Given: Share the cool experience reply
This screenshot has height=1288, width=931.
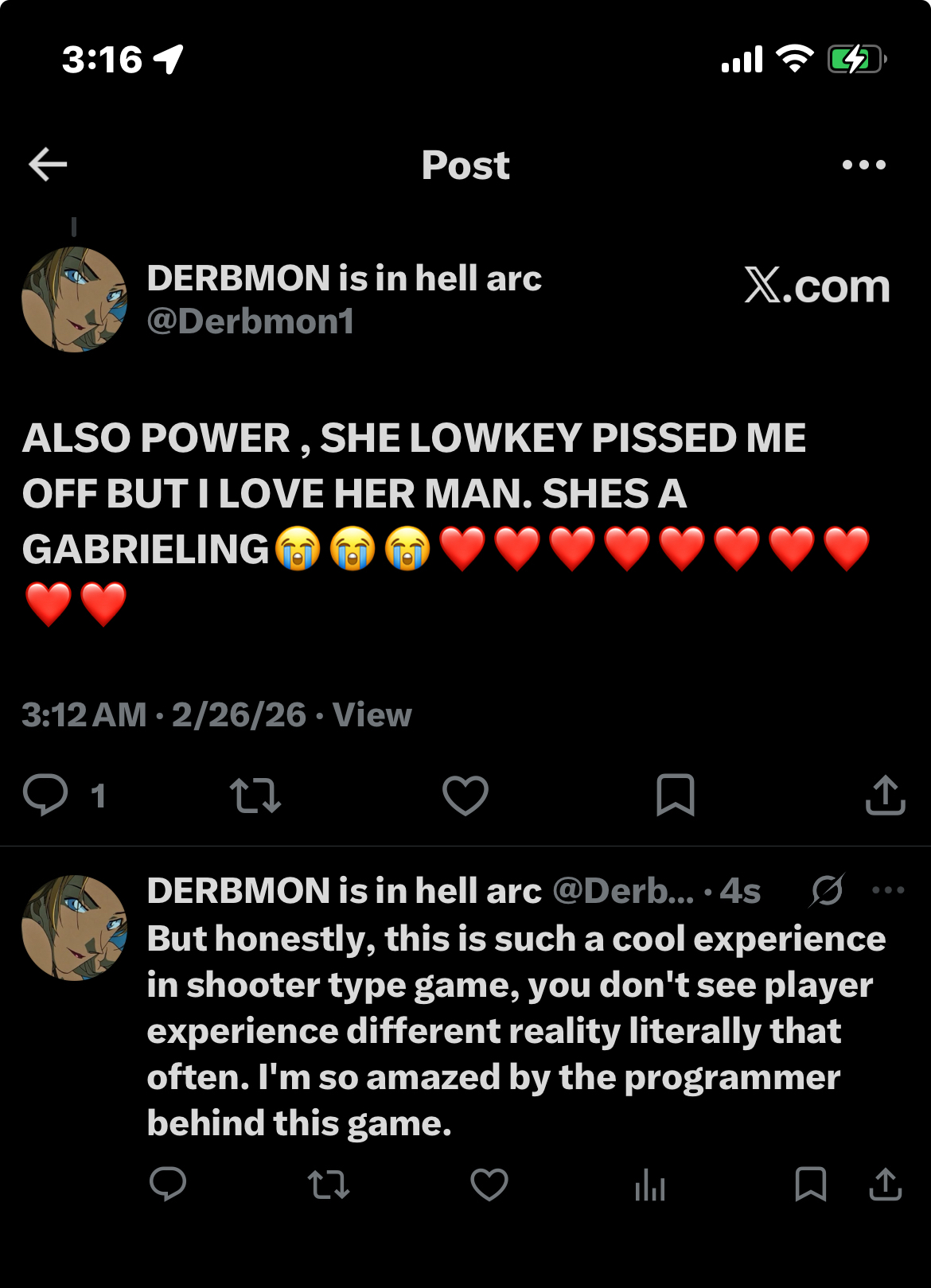Looking at the screenshot, I should click(x=885, y=1184).
